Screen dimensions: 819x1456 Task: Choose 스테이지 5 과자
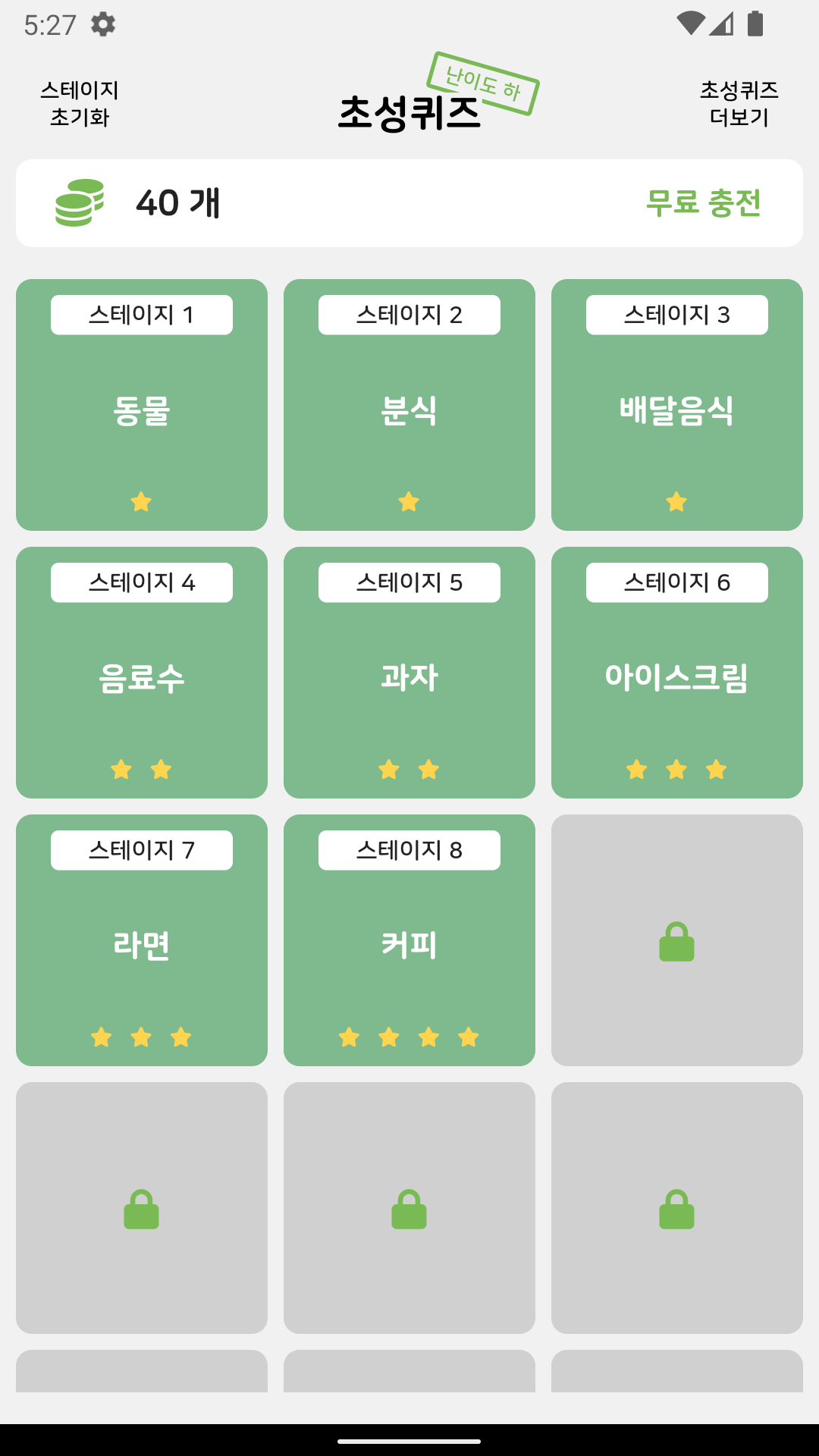coord(409,673)
